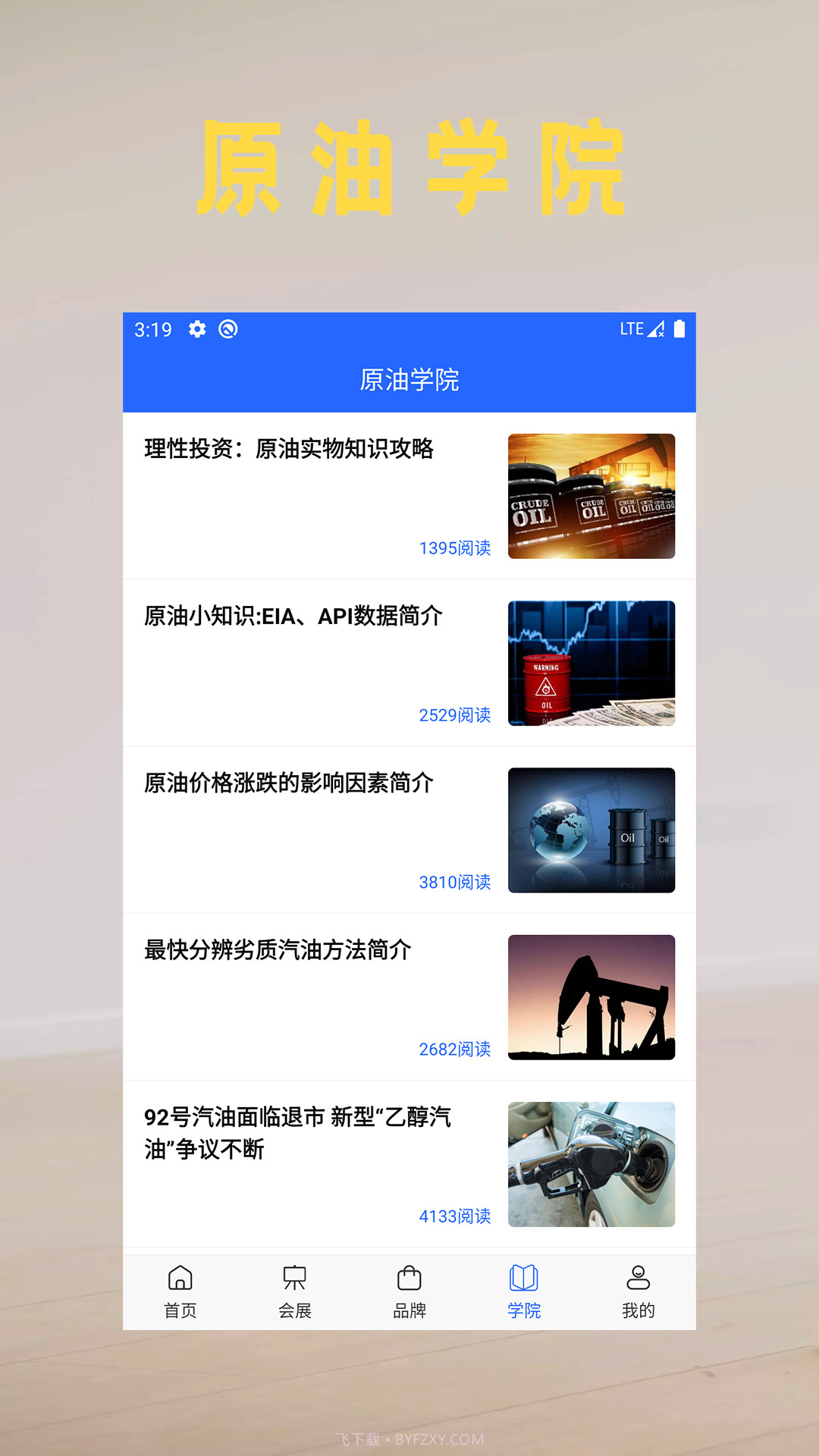Click the data saver icon in status bar
The height and width of the screenshot is (1456, 819).
tap(230, 330)
